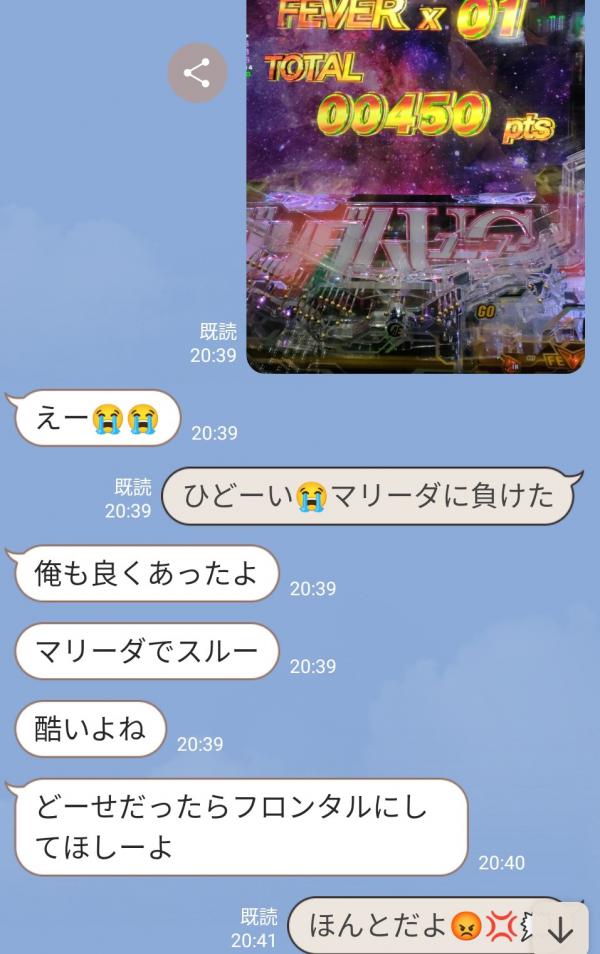This screenshot has width=600, height=954.
Task: Jump to the latest message
Action: 561,930
